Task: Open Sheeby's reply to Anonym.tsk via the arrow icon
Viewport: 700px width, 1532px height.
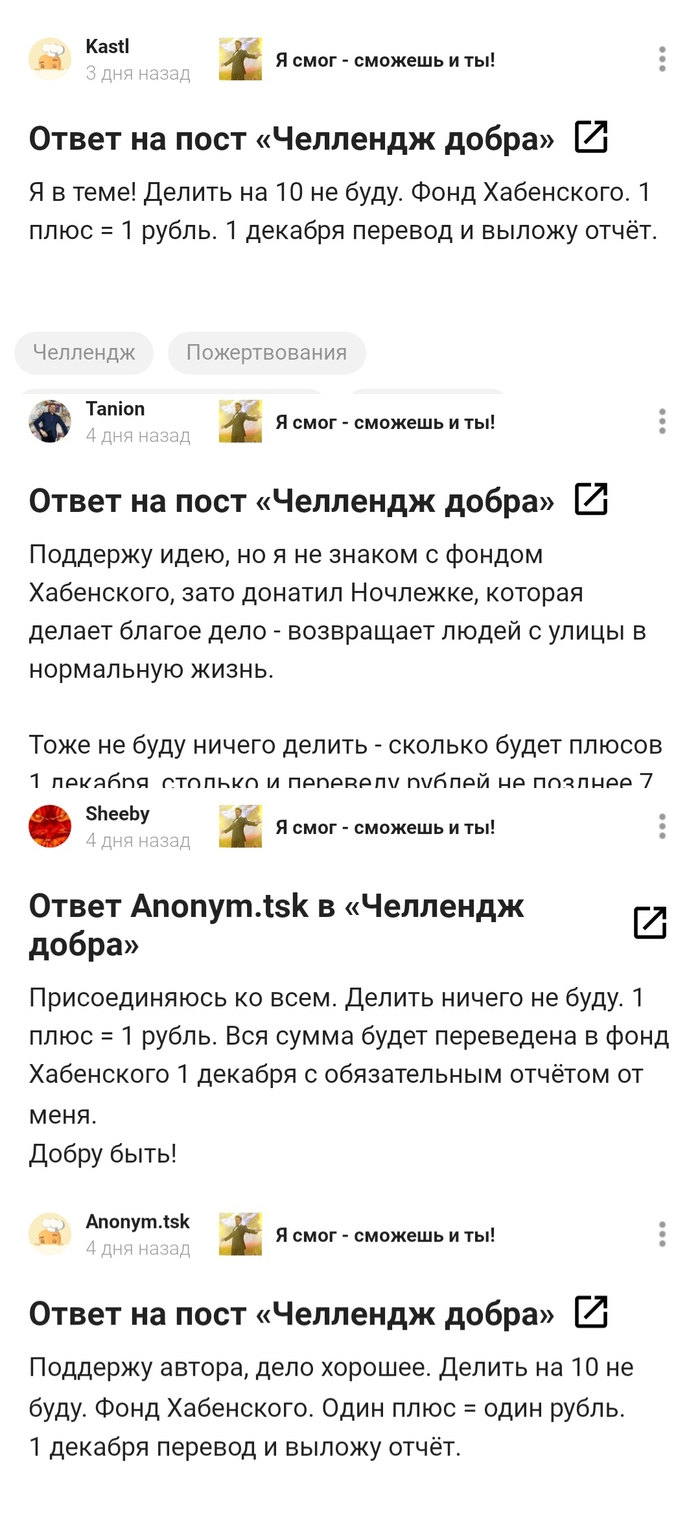Action: click(x=650, y=922)
